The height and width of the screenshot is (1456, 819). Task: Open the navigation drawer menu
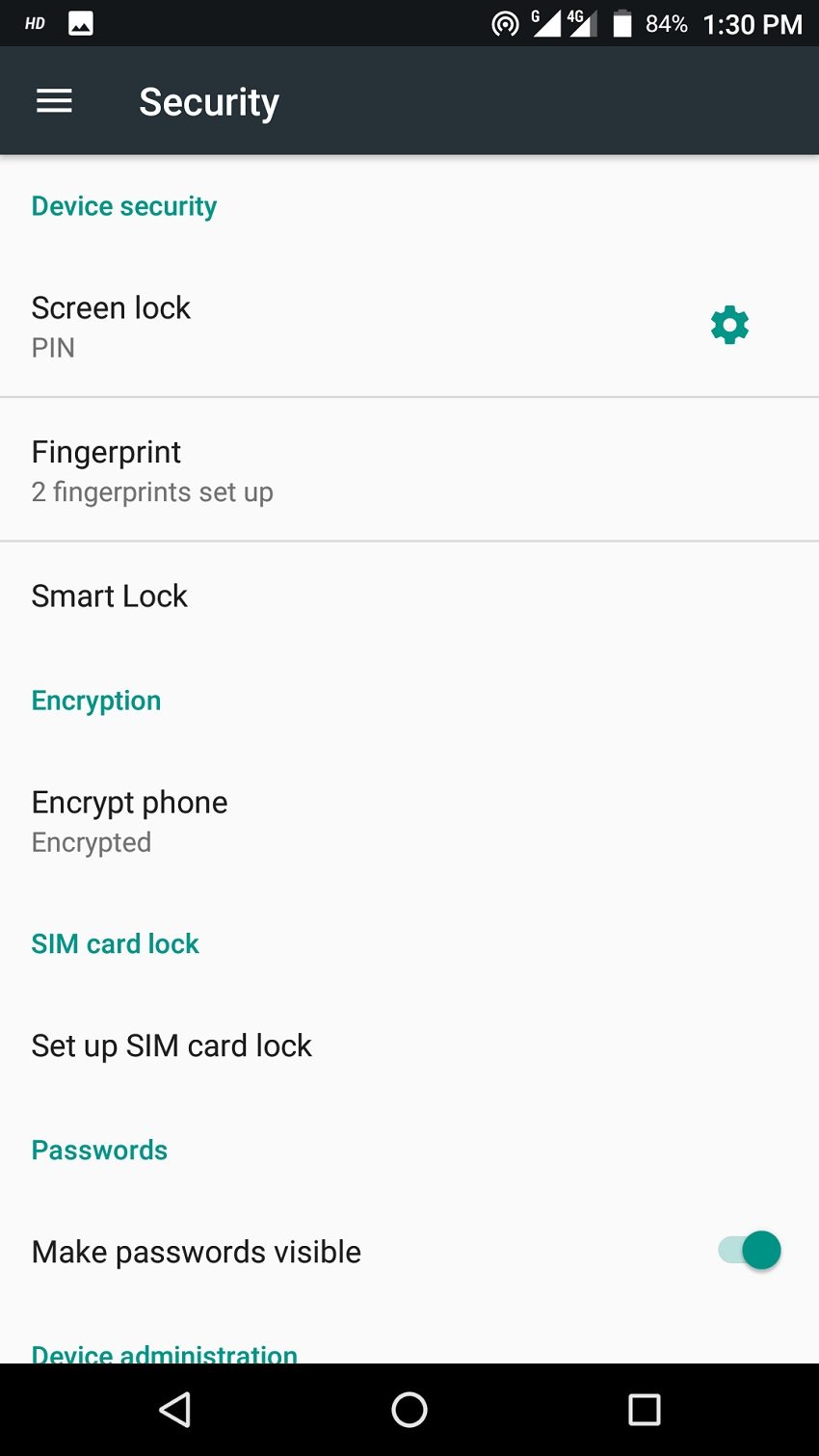54,101
